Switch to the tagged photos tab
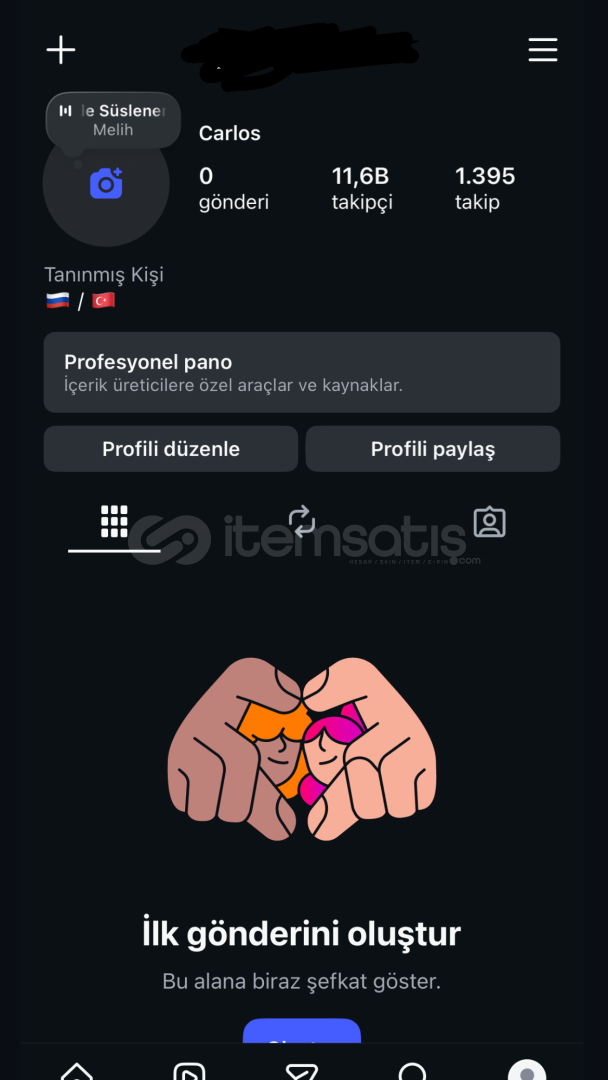The image size is (608, 1080). pos(489,522)
